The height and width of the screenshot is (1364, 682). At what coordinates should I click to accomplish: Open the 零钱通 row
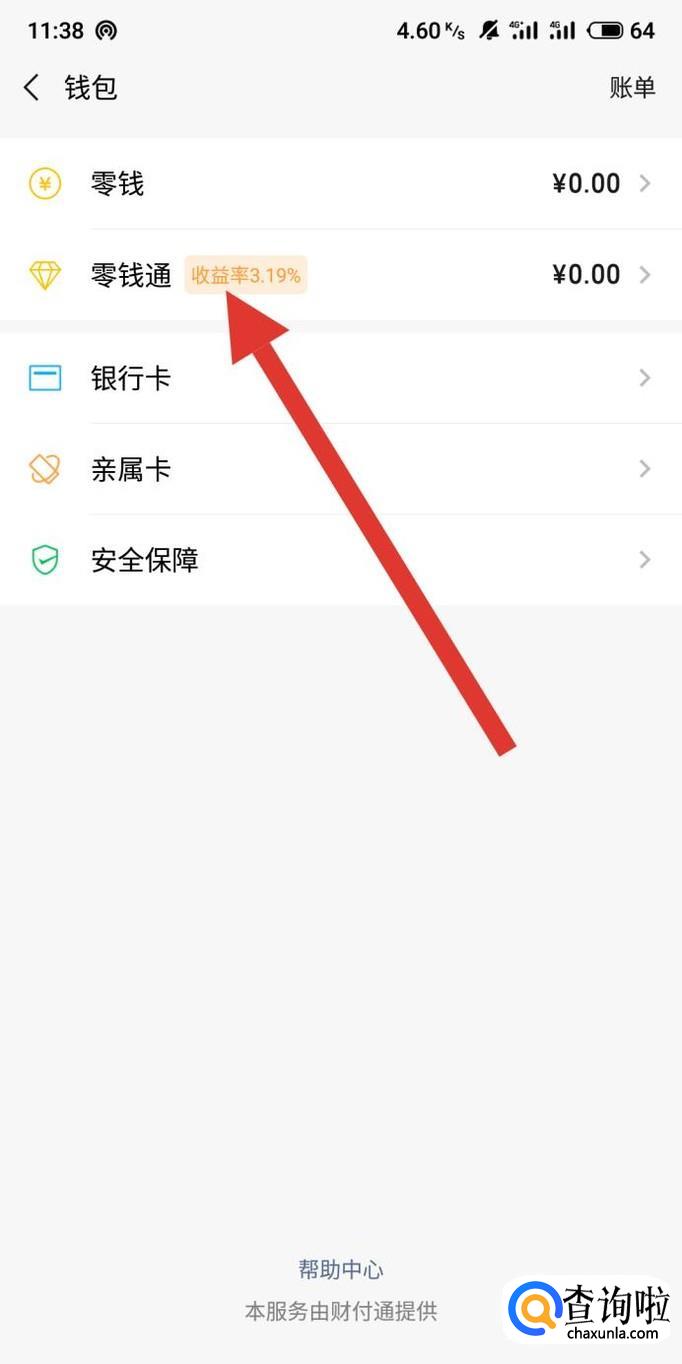tap(341, 275)
